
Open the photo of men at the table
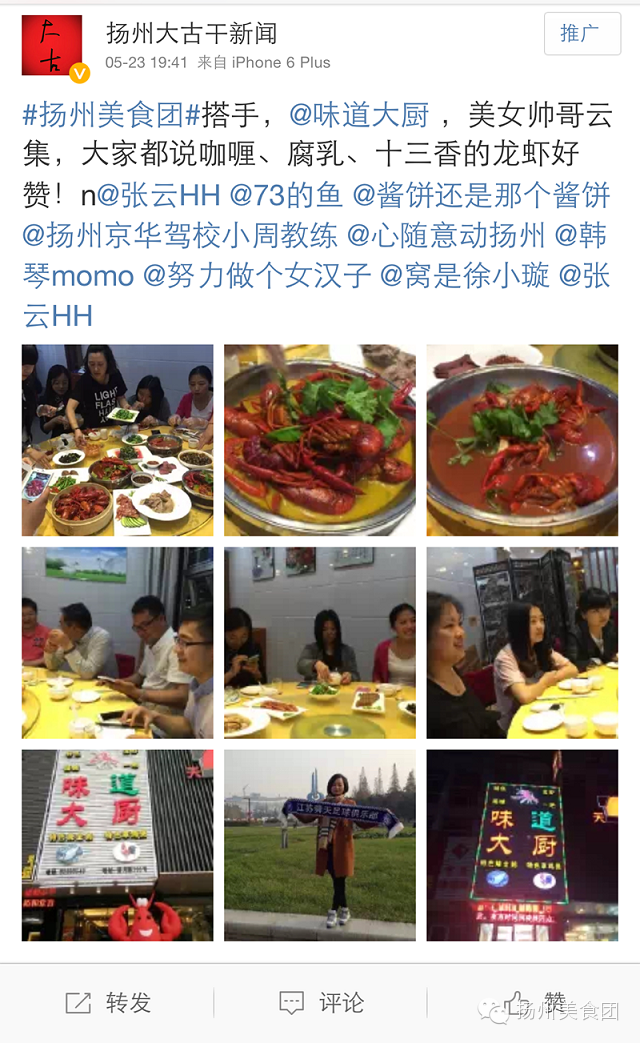click(117, 642)
